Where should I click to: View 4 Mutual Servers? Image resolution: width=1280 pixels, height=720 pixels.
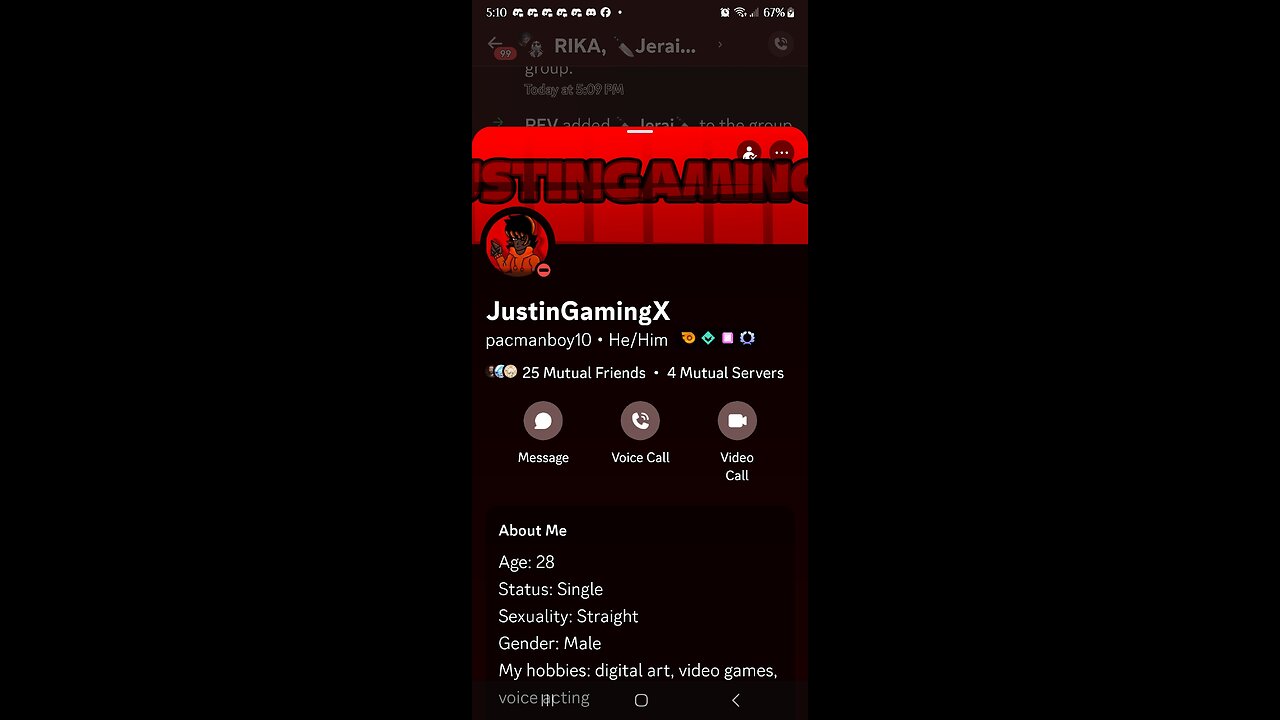[725, 373]
